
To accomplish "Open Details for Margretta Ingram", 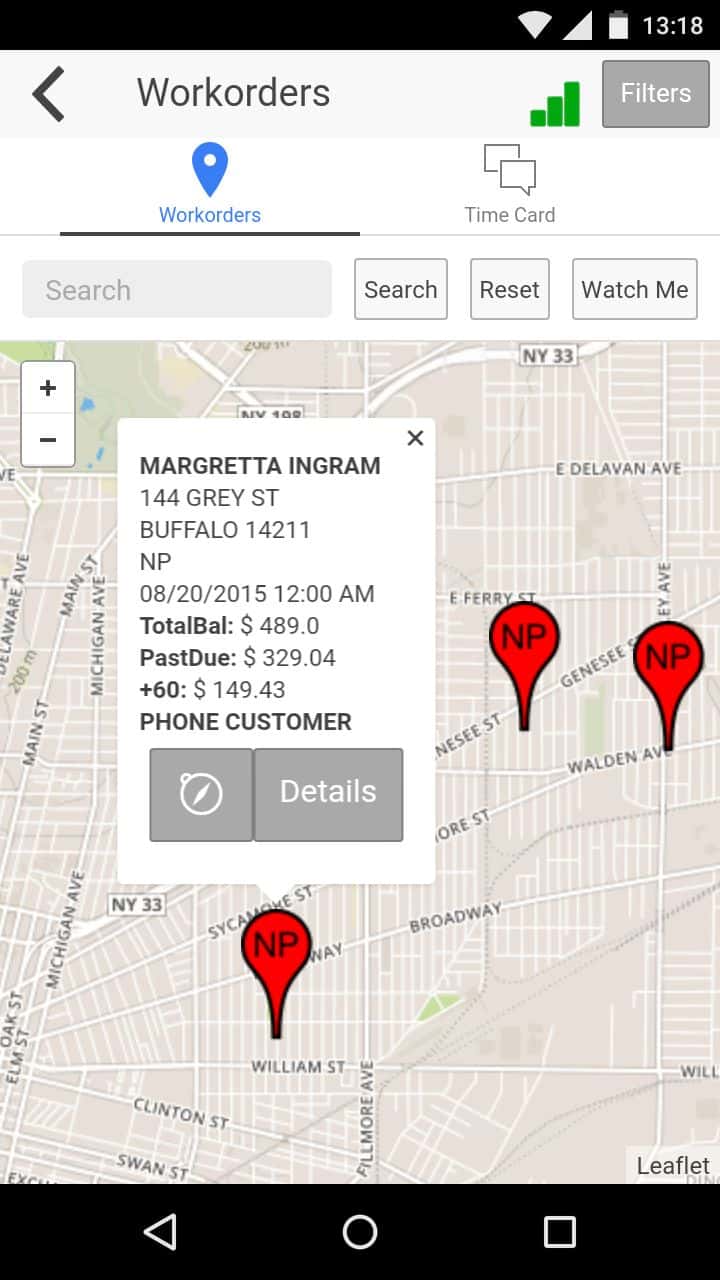I will coord(328,794).
